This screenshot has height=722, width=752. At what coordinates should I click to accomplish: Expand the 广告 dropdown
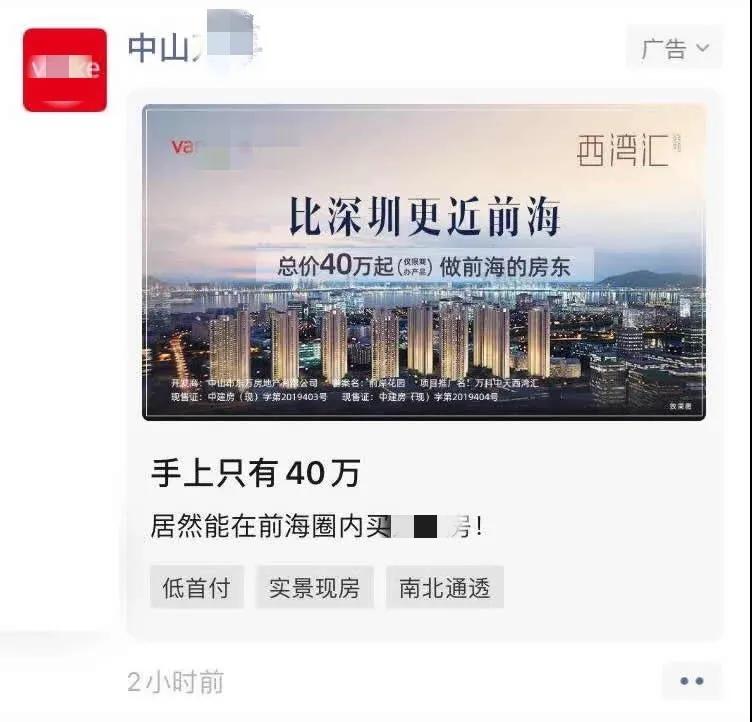[675, 48]
